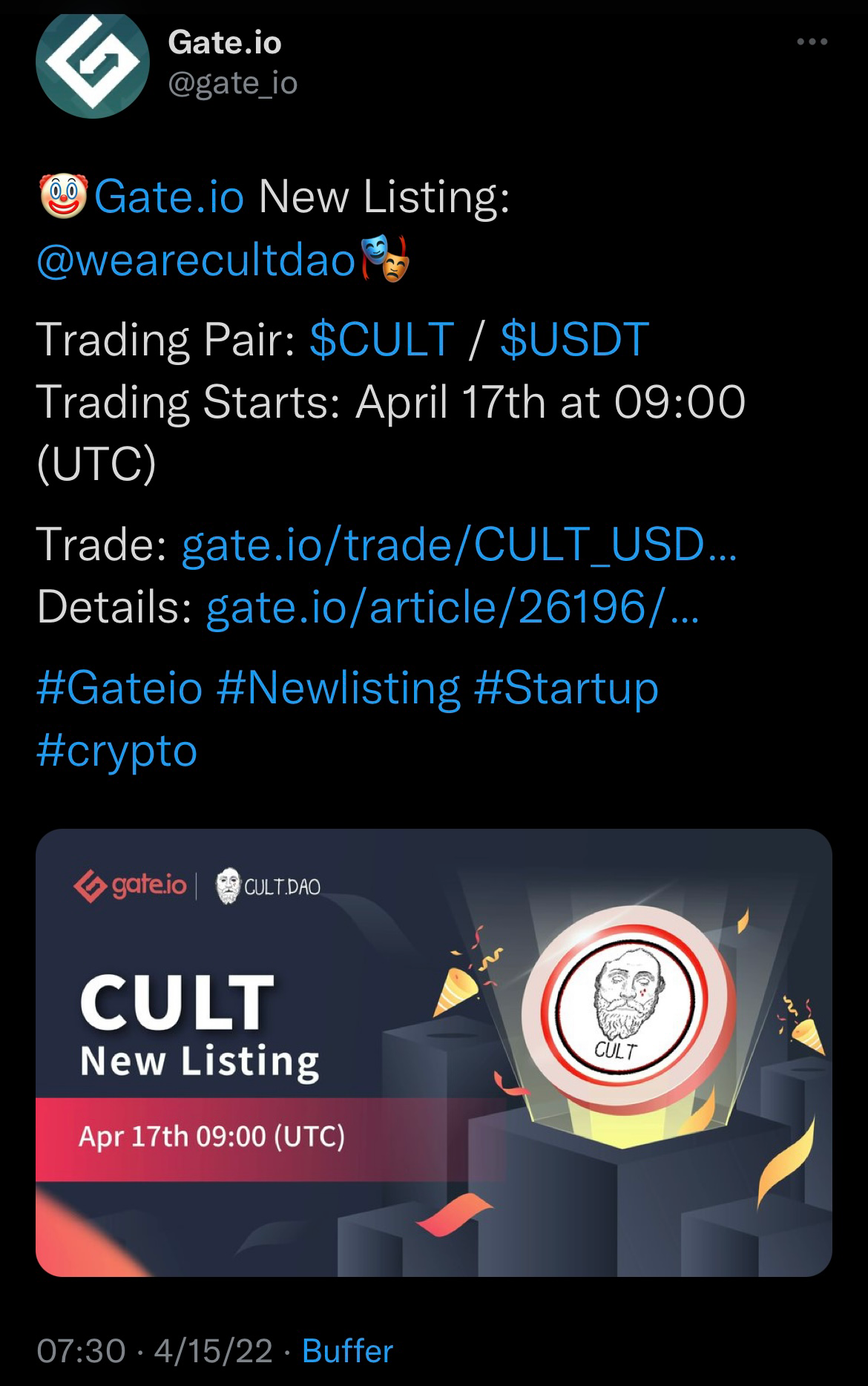The height and width of the screenshot is (1386, 868).
Task: Tap the $CULT cashtag
Action: tap(382, 339)
